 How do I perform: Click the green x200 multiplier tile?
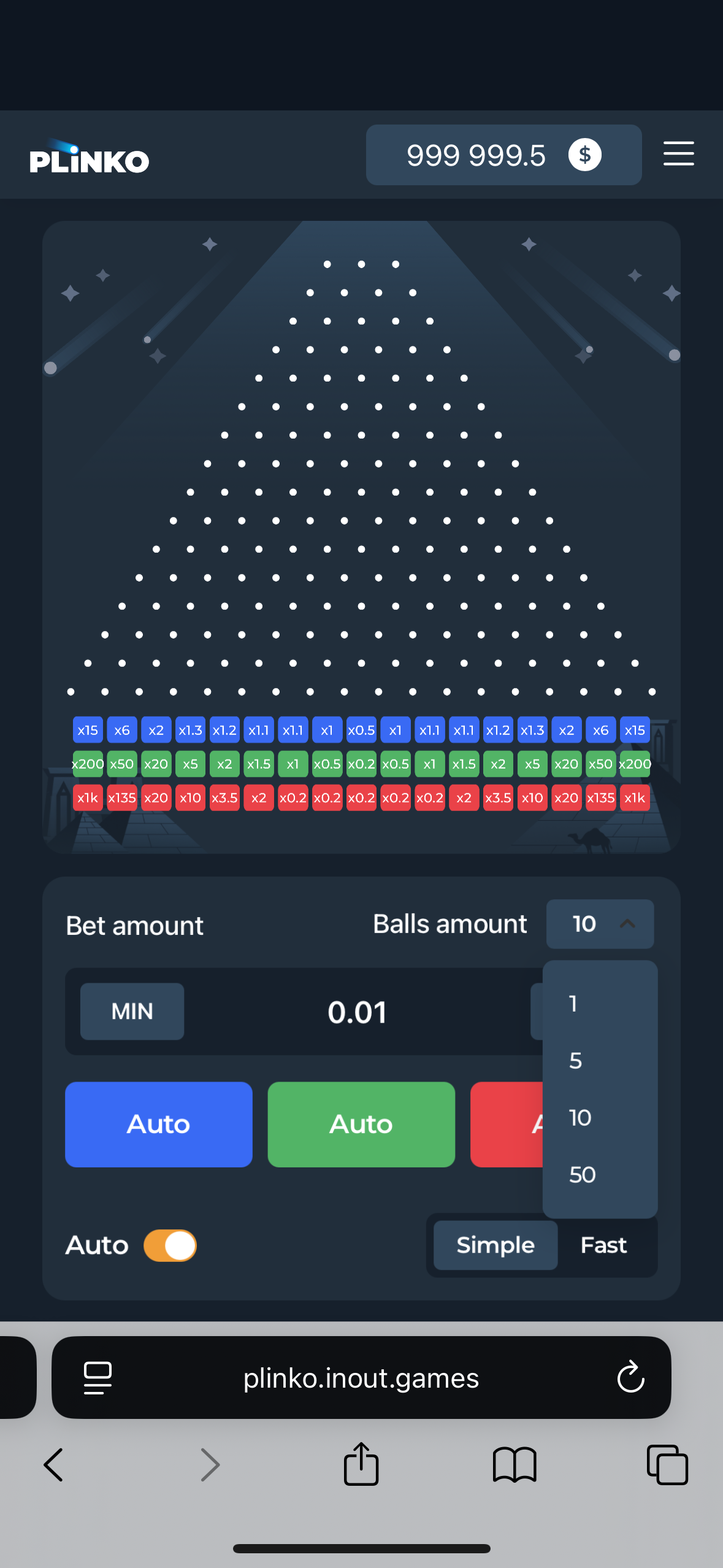(88, 764)
